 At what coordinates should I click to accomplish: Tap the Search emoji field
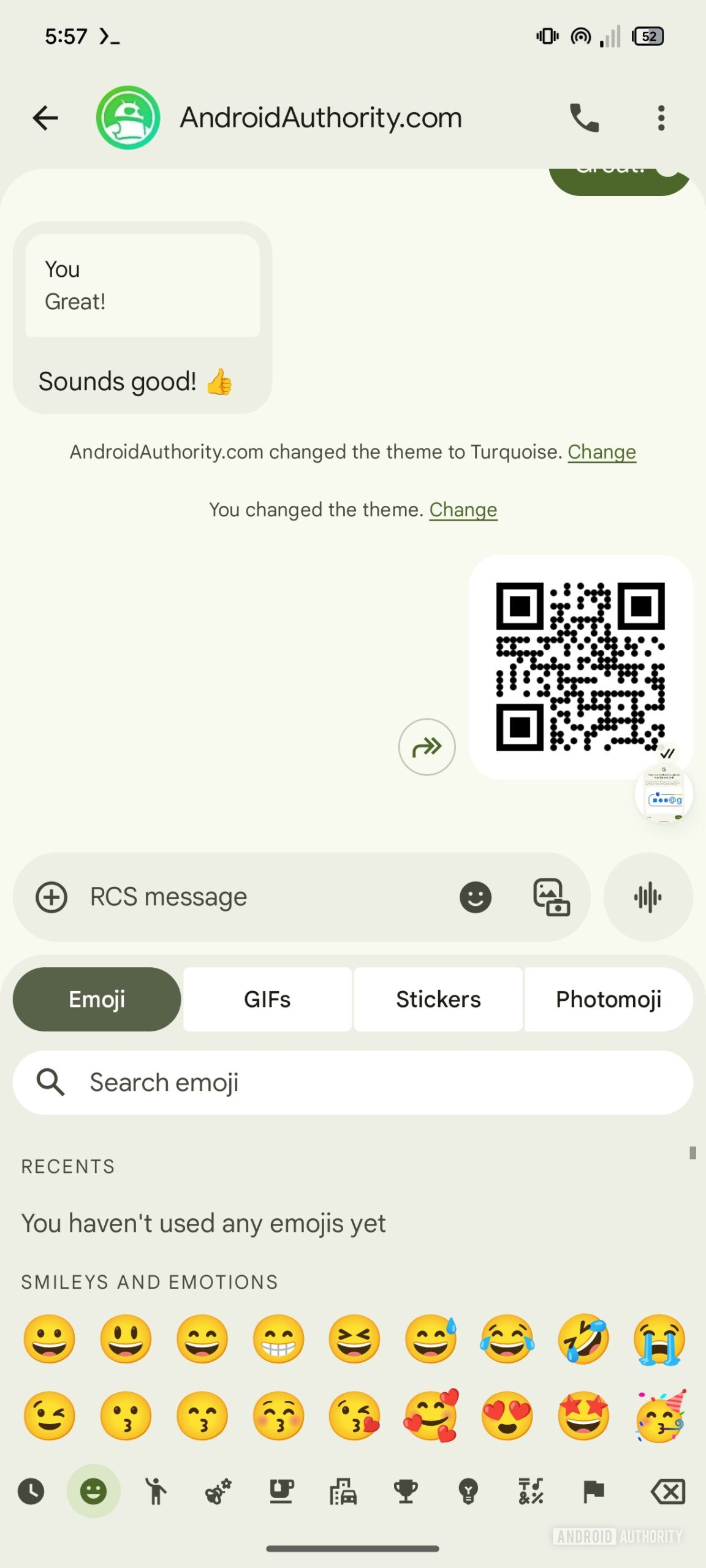click(352, 1083)
